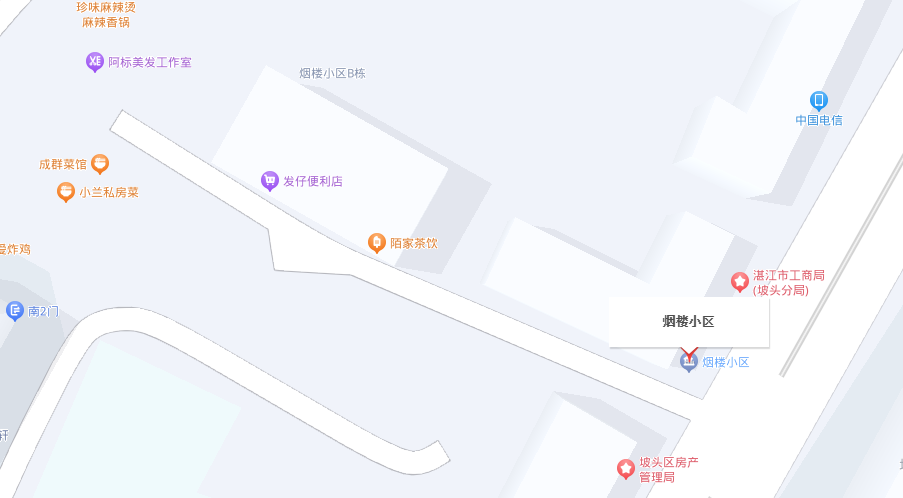Select the 成群菜馆 restaurant marker

(x=100, y=163)
